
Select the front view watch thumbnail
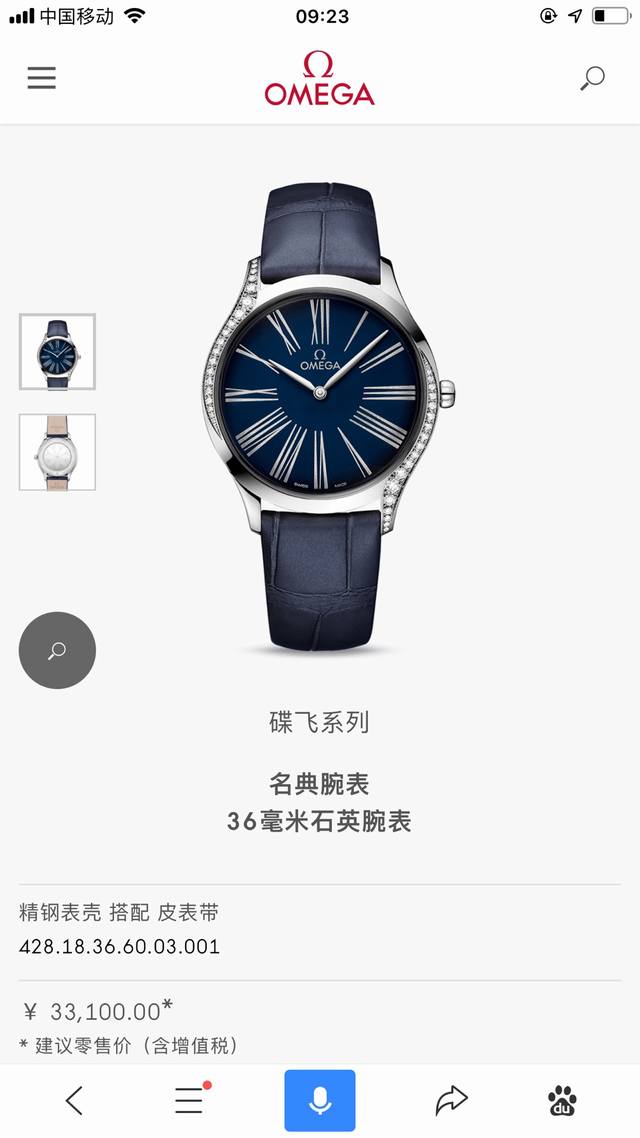click(58, 352)
